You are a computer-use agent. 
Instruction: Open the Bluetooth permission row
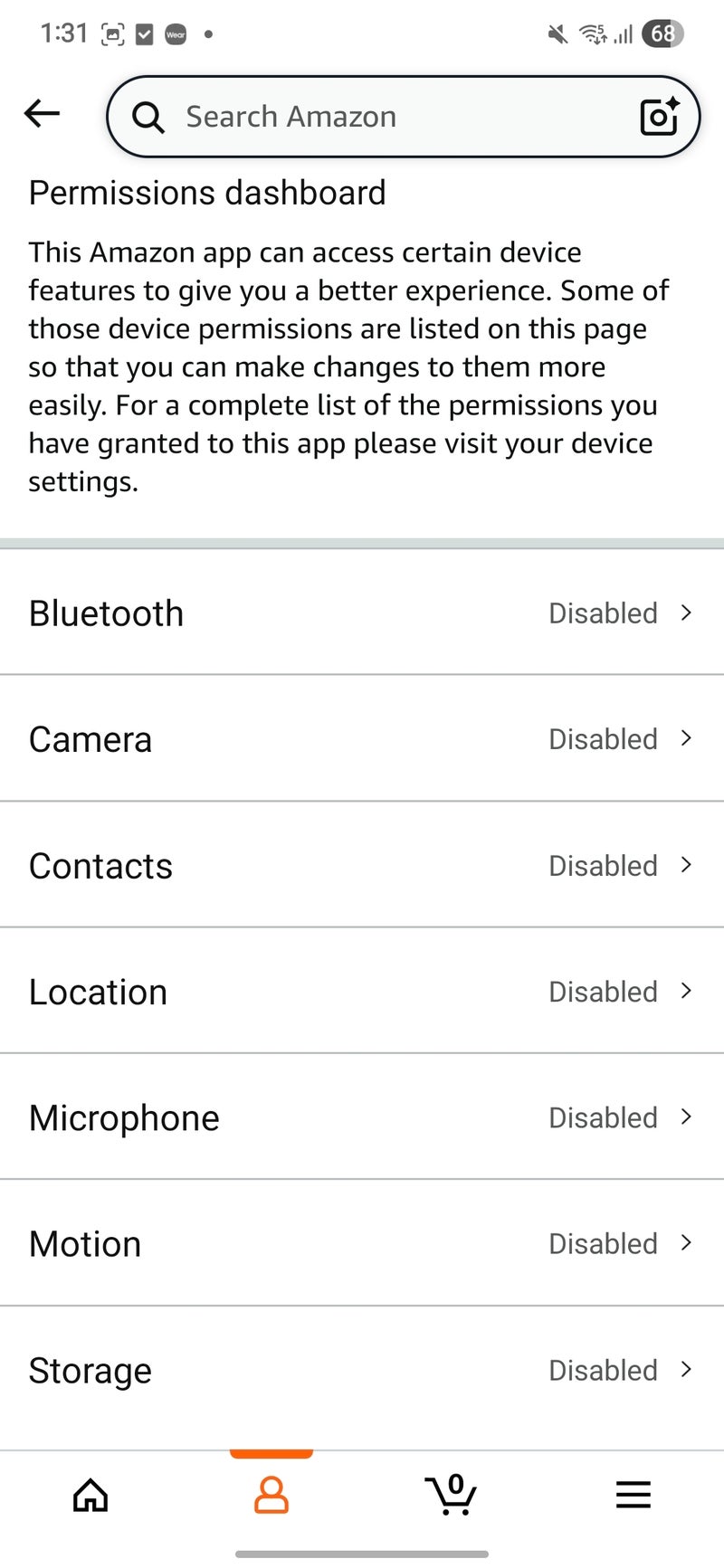pos(362,613)
